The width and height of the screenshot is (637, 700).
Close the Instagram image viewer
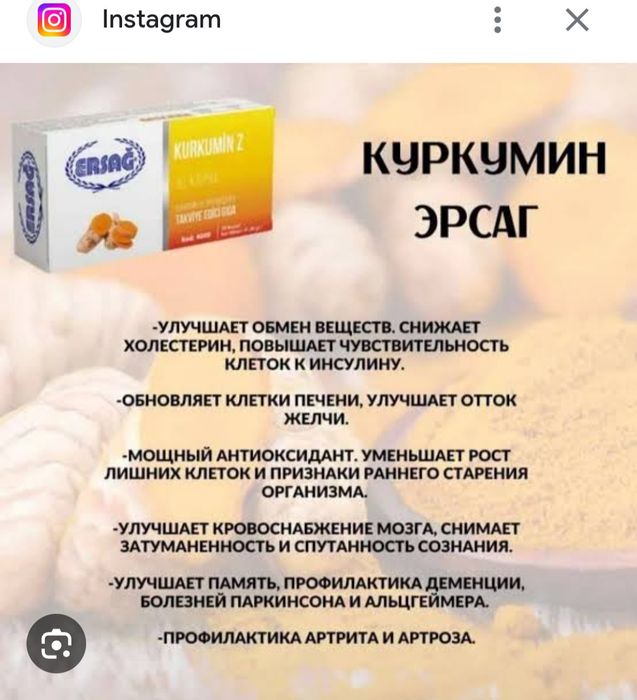(x=577, y=20)
